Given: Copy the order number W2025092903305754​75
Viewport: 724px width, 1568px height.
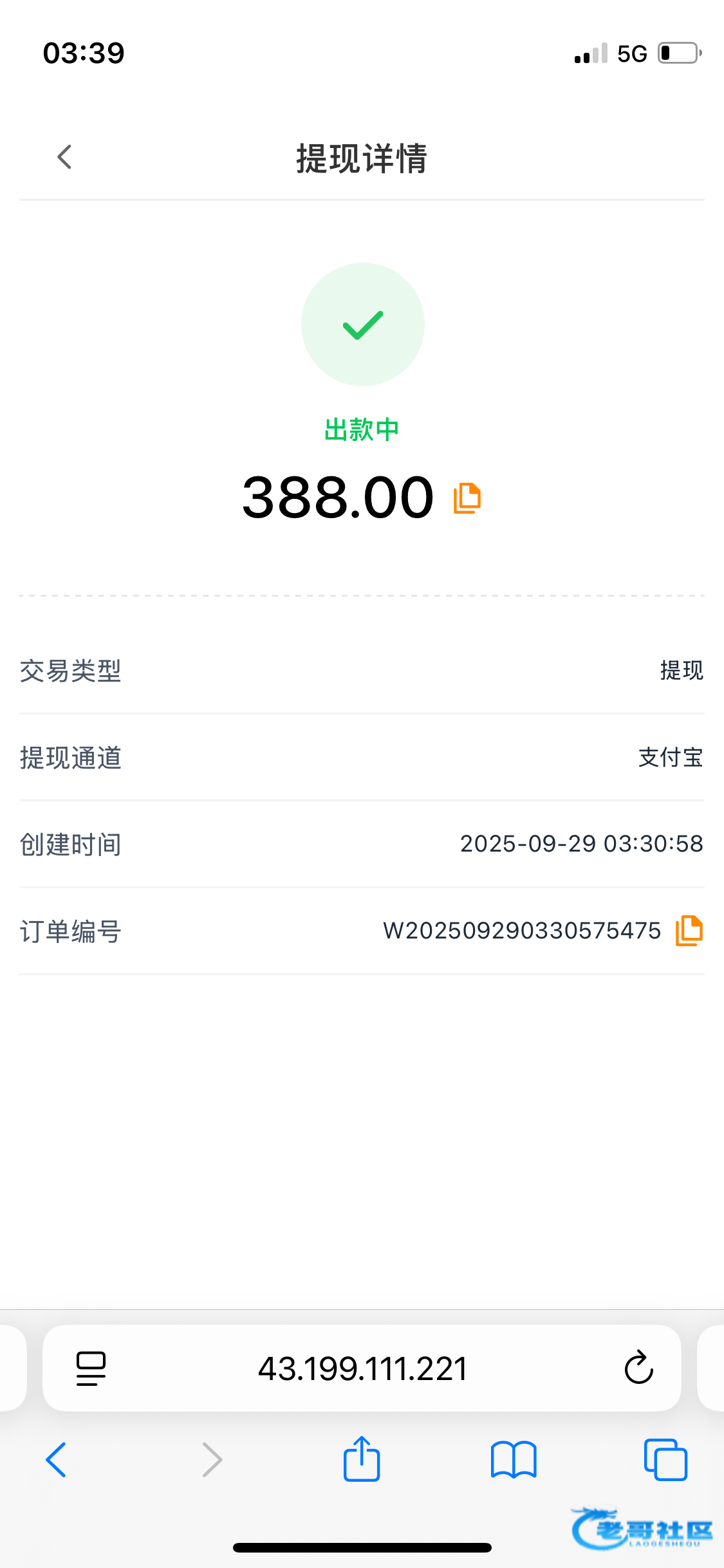Looking at the screenshot, I should 689,931.
